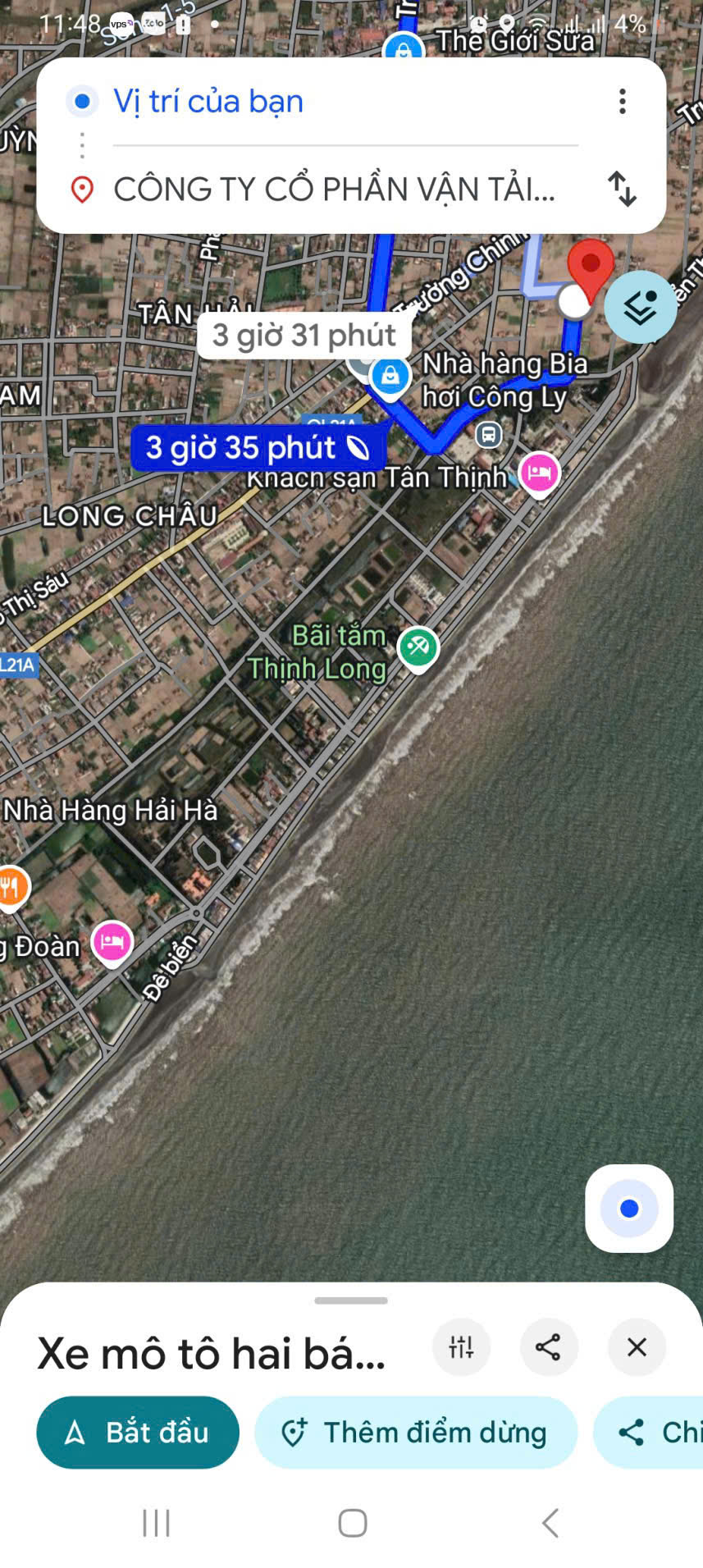
Task: Close the directions panel
Action: pyautogui.click(x=637, y=1346)
